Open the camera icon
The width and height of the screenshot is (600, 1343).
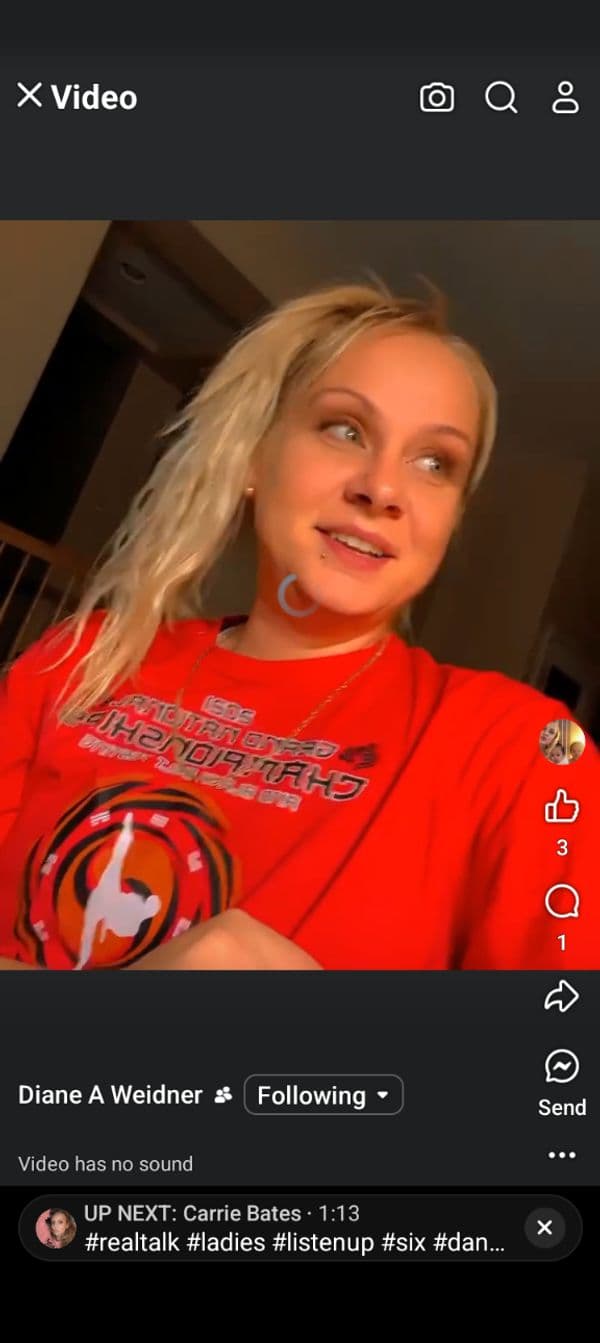point(437,97)
